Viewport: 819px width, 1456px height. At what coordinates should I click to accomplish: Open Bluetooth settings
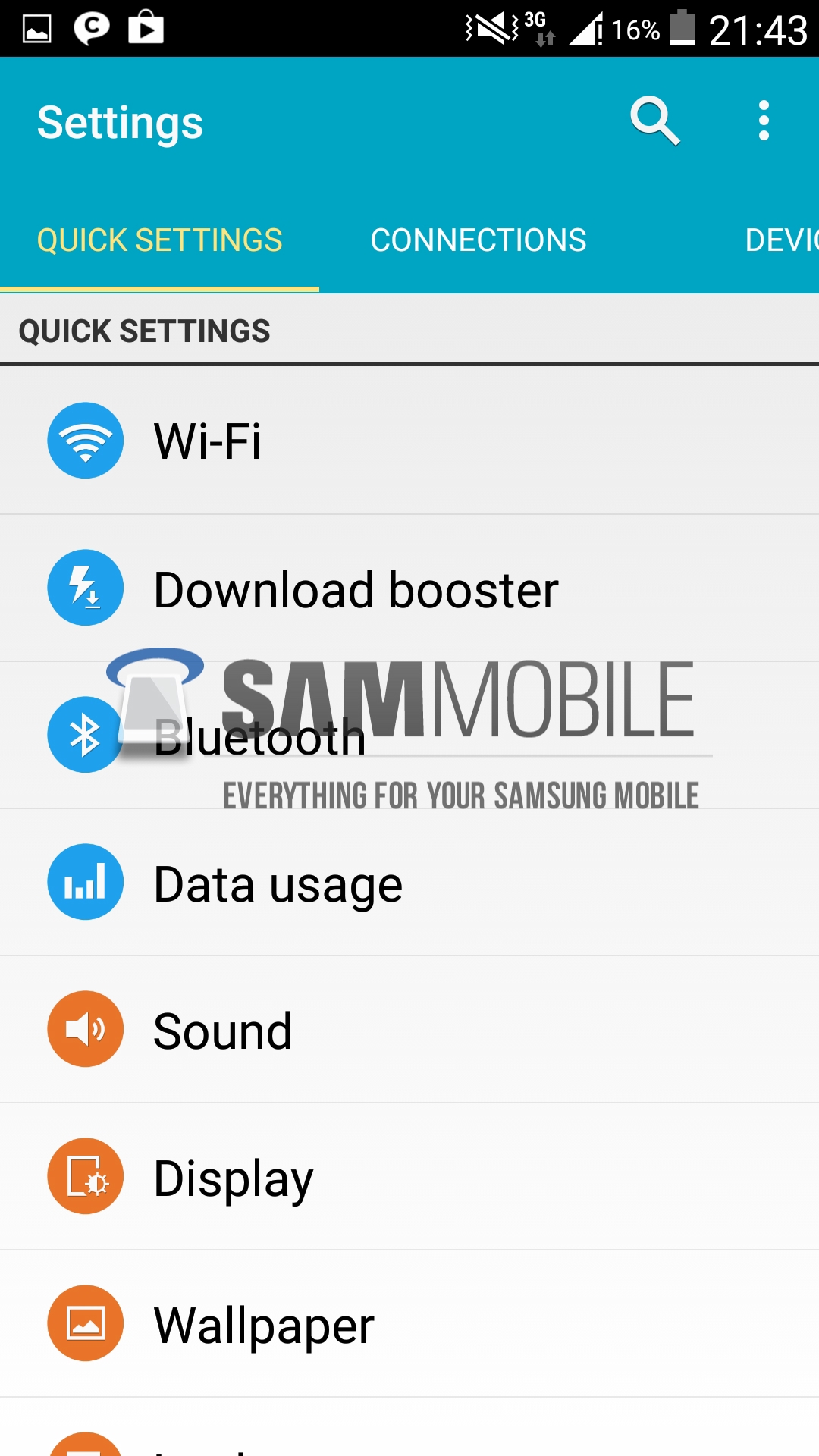coord(409,736)
